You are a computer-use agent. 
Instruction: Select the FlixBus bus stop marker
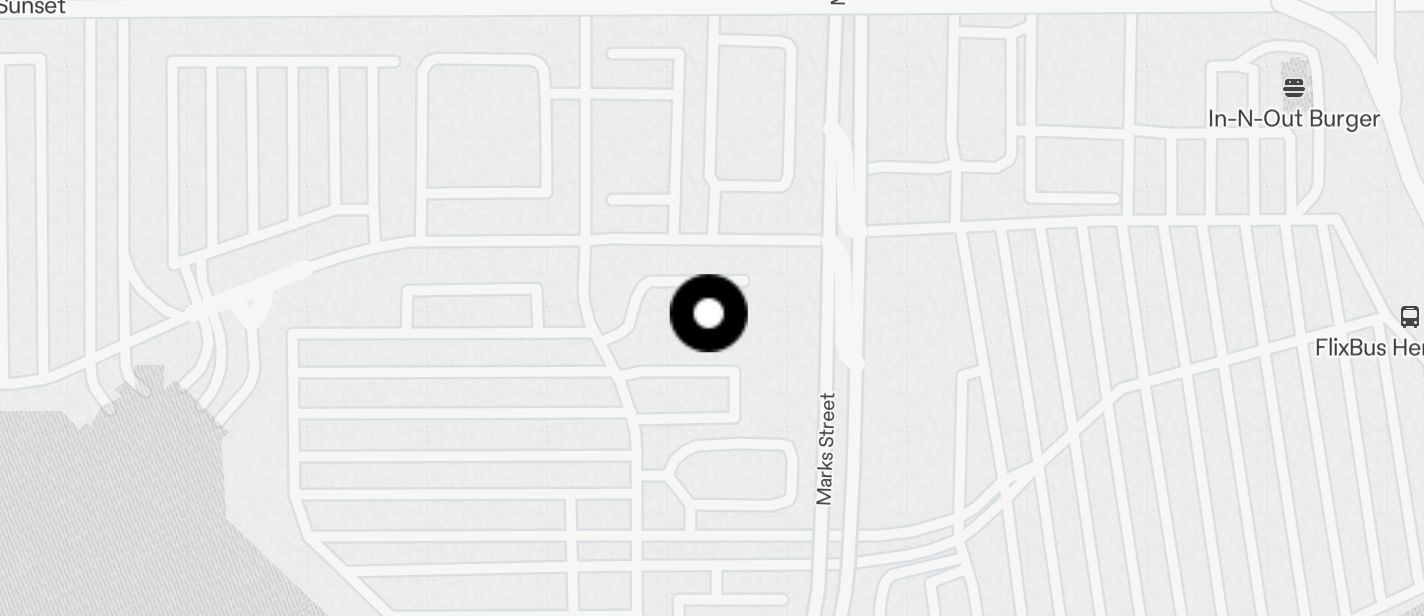coord(1409,318)
